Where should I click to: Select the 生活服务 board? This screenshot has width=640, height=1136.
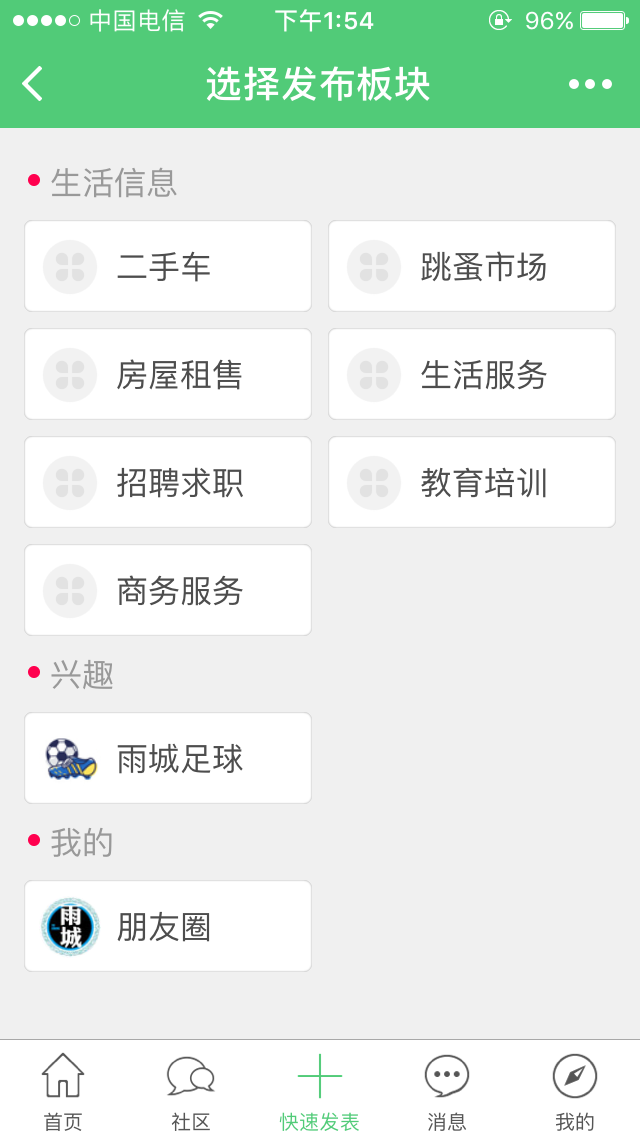[x=472, y=374]
